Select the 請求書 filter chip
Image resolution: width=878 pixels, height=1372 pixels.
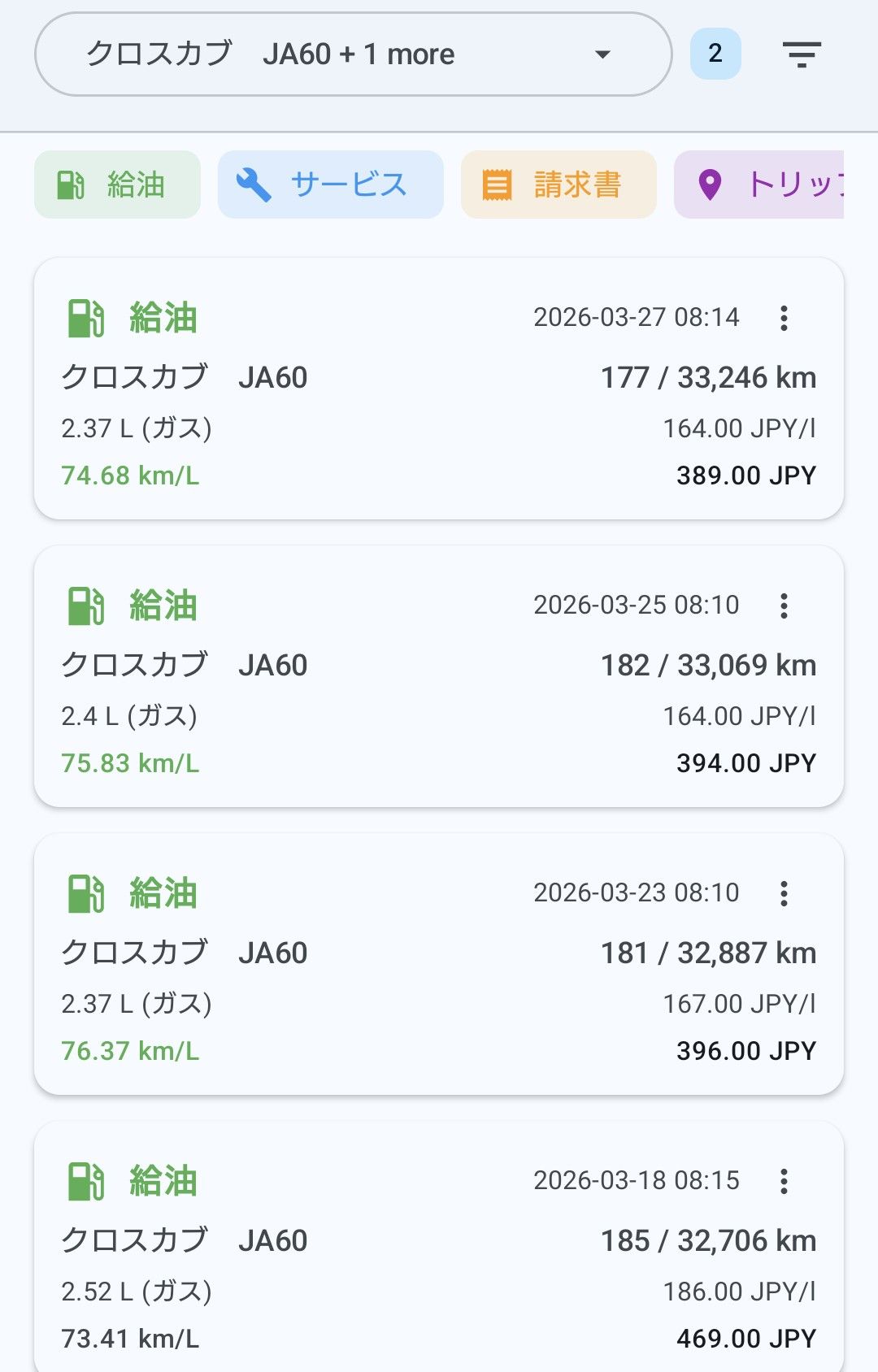click(x=559, y=185)
